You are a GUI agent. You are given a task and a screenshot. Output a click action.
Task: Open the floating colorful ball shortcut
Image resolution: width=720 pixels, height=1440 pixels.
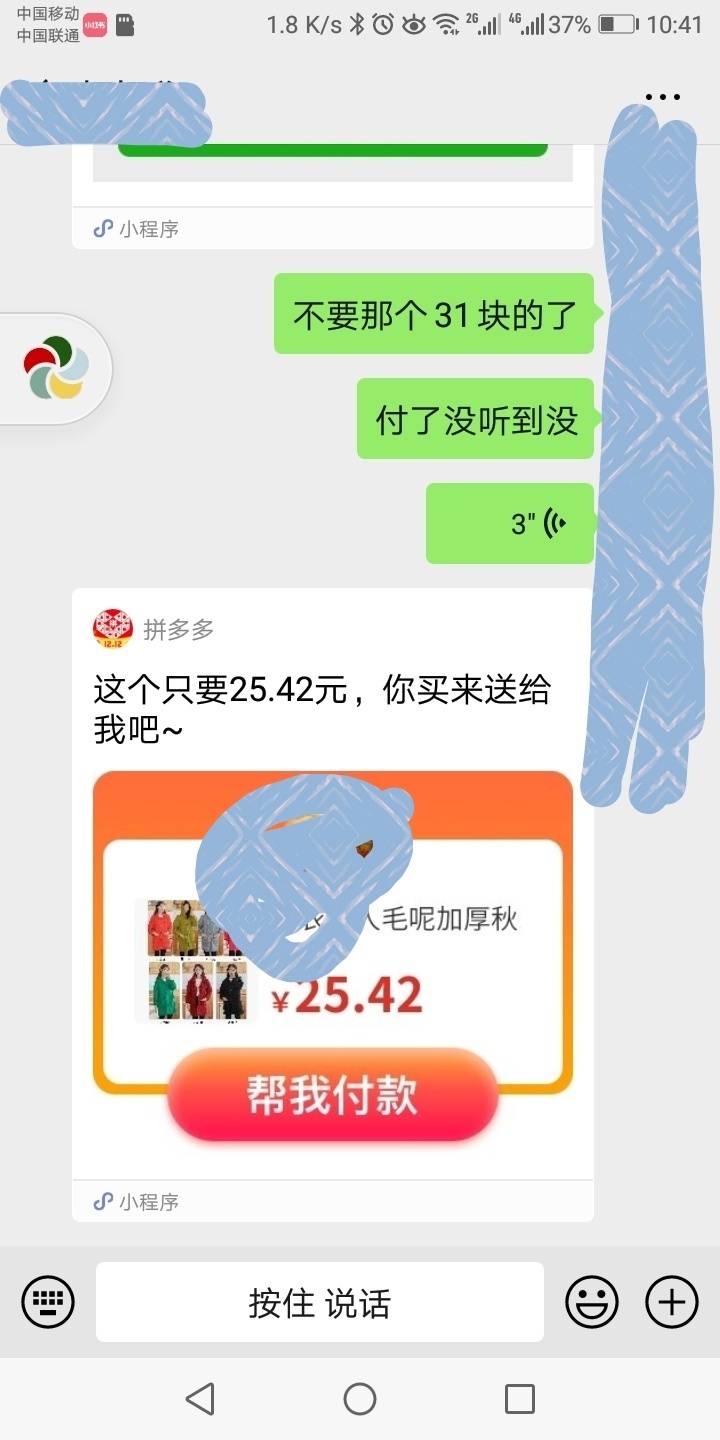tap(56, 368)
